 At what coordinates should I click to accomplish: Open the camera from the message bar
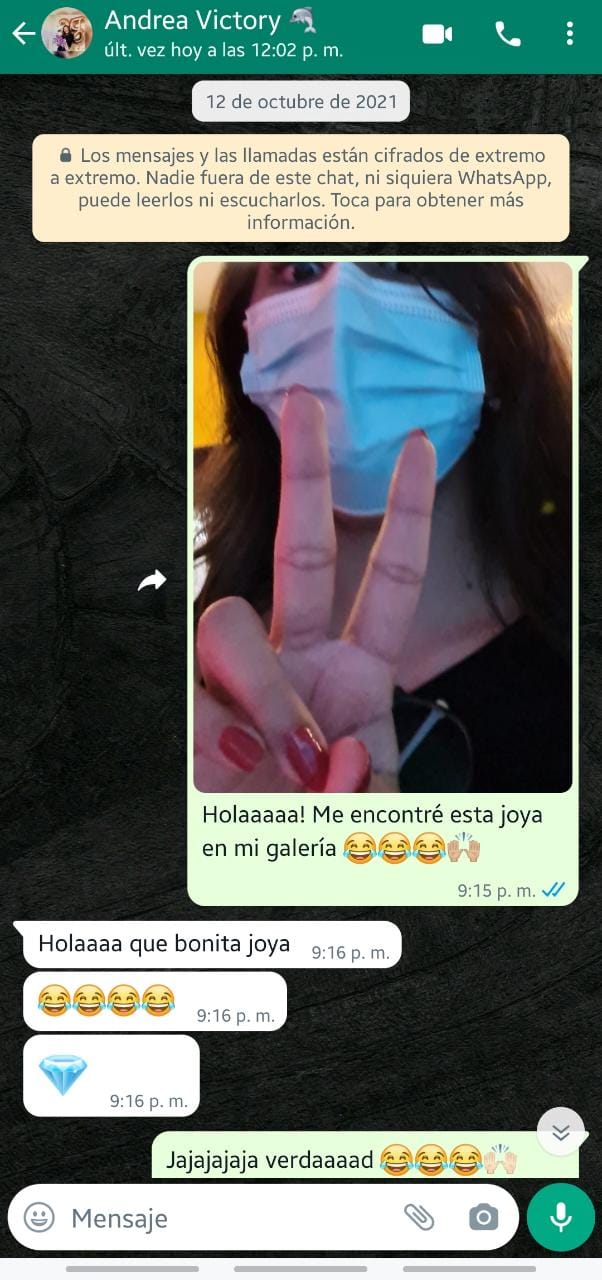[x=484, y=1217]
